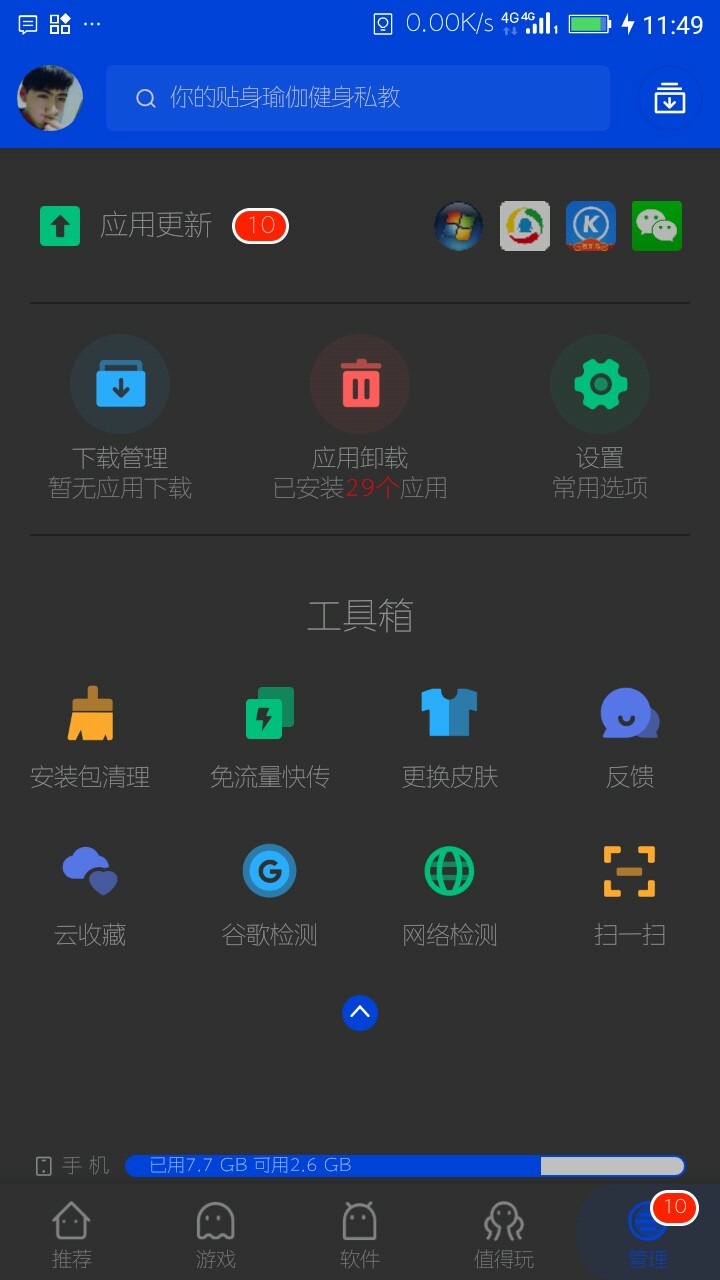Switch to the 推荐 tab
The image size is (720, 1280).
click(x=72, y=1235)
